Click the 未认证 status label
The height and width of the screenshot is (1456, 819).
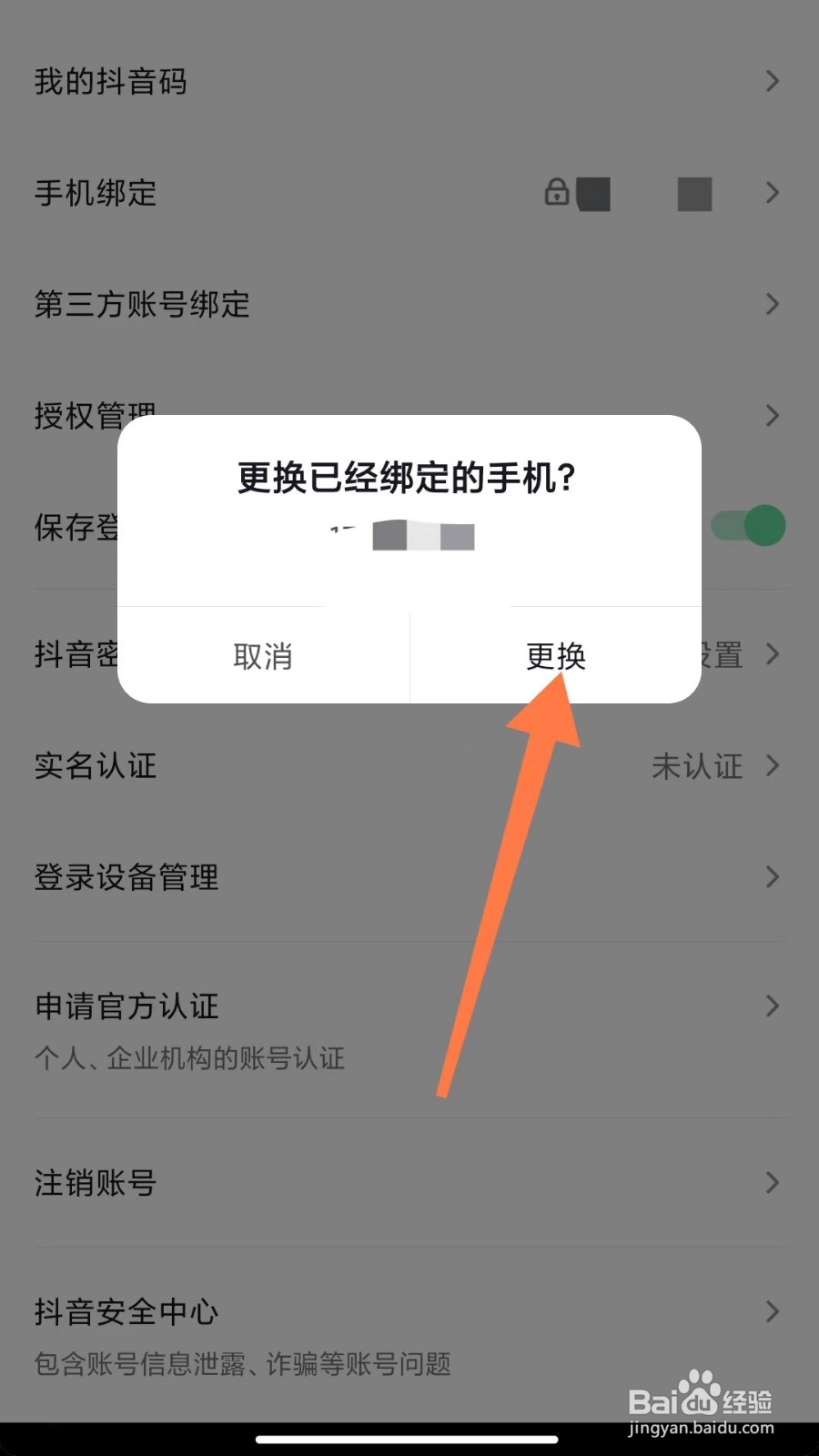coord(698,766)
